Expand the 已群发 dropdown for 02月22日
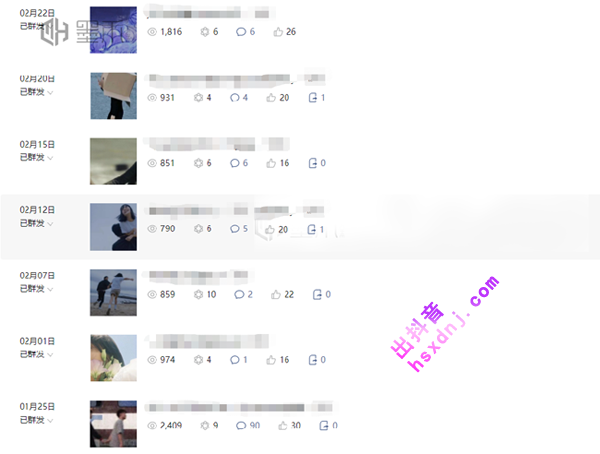The image size is (600, 454). coord(50,27)
